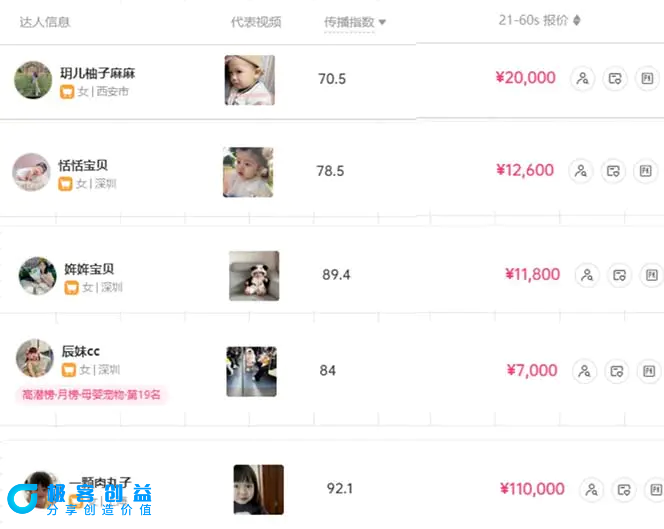Sort by 21-60s 报价 price
Screen dimensions: 664x529
[x=540, y=21]
